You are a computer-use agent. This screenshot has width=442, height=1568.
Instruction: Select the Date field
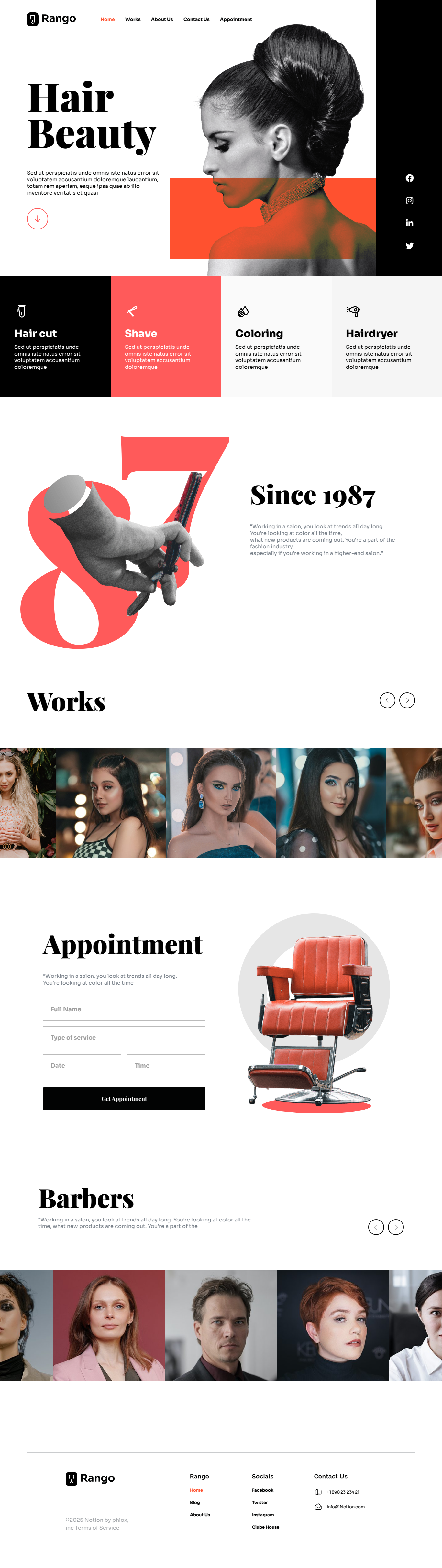point(82,1065)
